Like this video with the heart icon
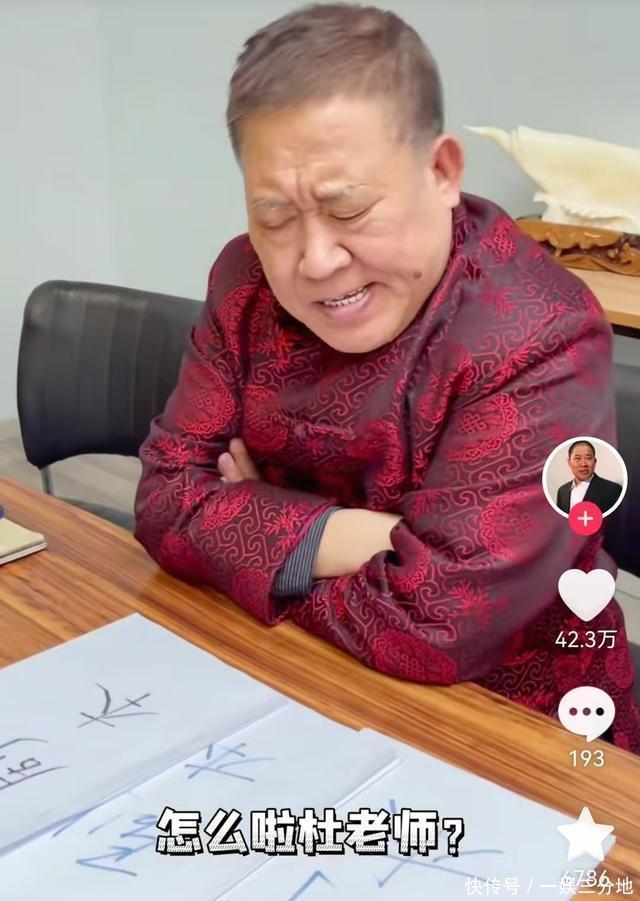640x901 pixels. [x=587, y=594]
